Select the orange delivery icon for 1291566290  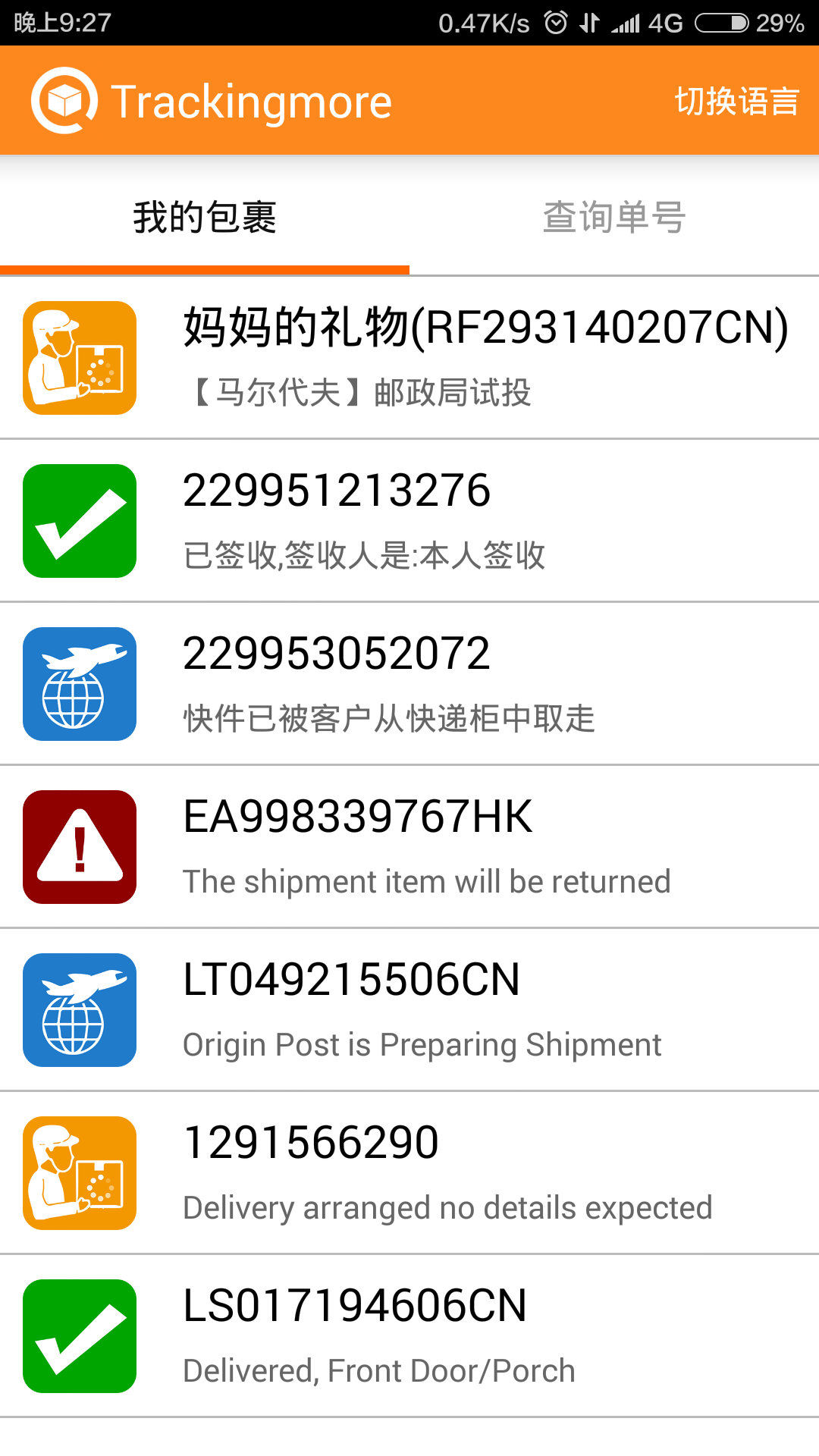tap(79, 1172)
